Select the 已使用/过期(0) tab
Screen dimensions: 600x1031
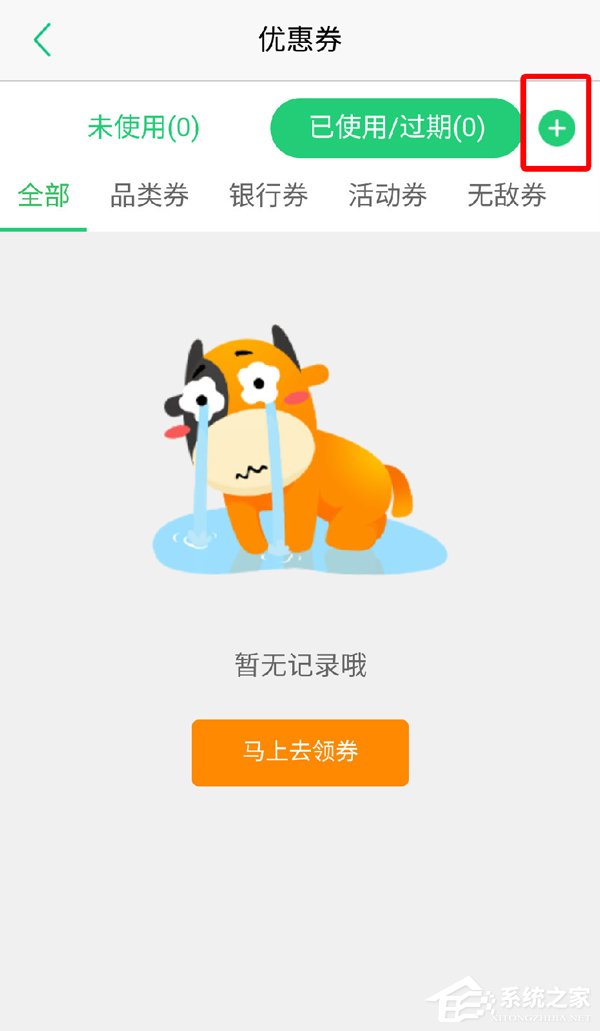(396, 128)
